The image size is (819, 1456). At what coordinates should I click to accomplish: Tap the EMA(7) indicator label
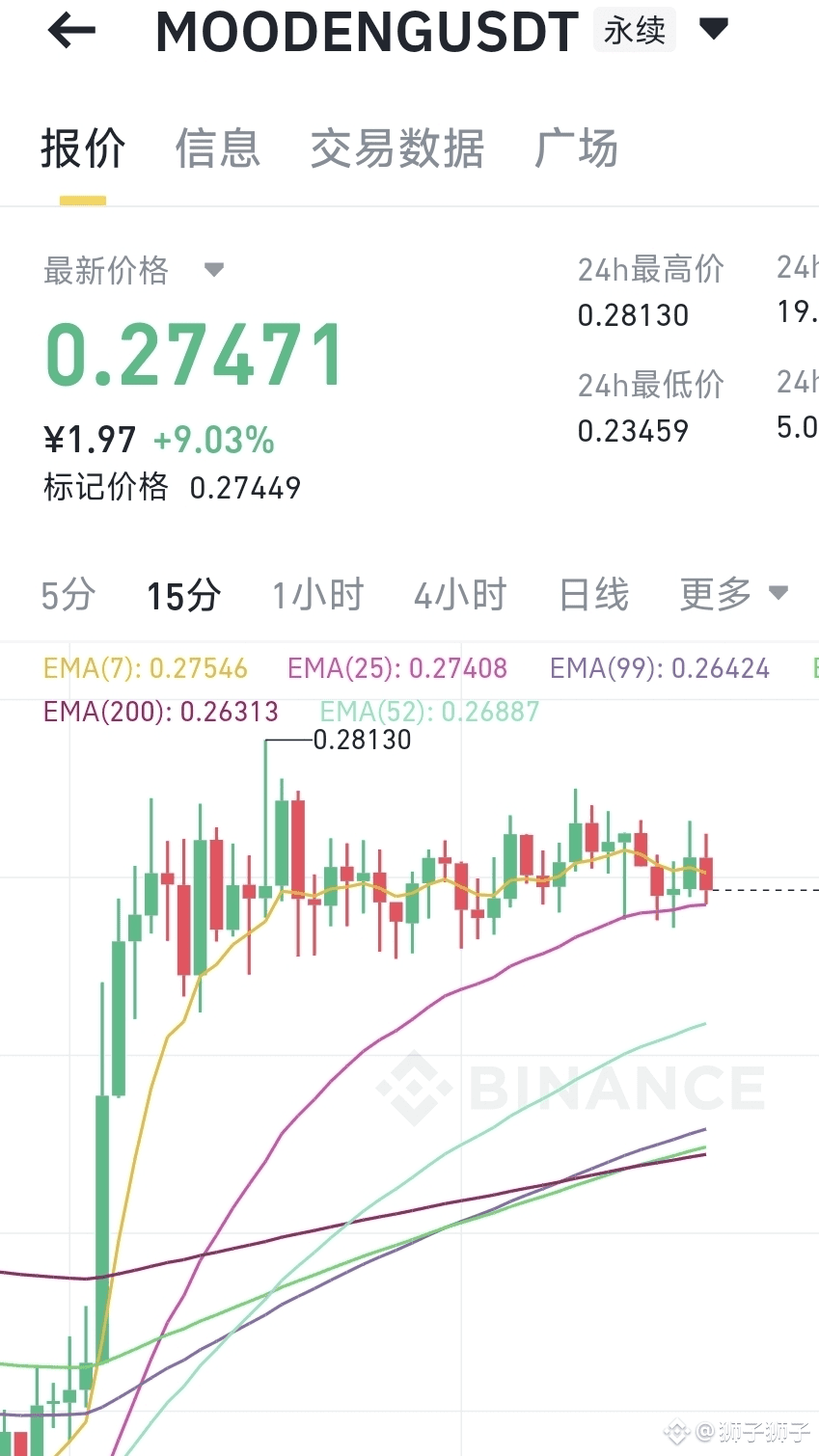(145, 668)
